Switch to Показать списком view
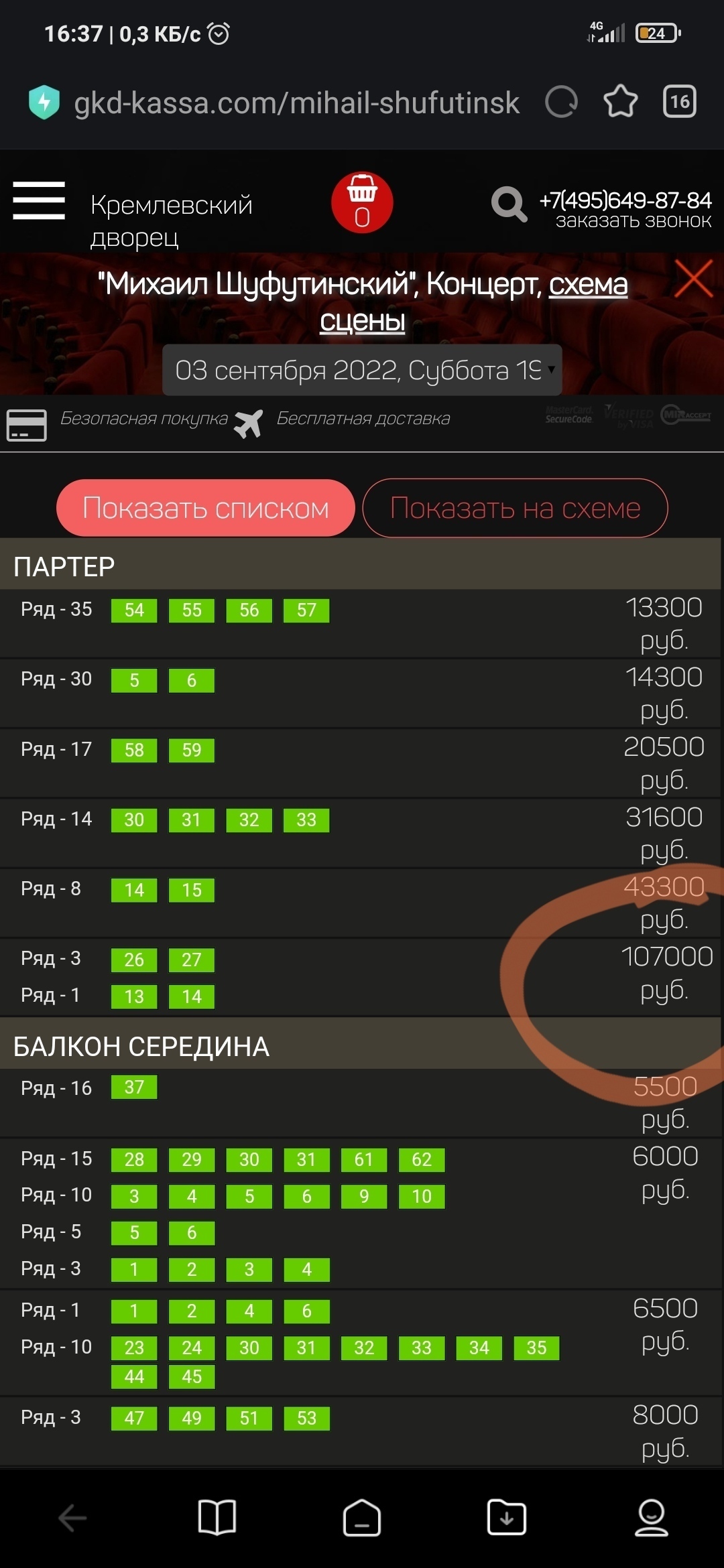 (206, 508)
